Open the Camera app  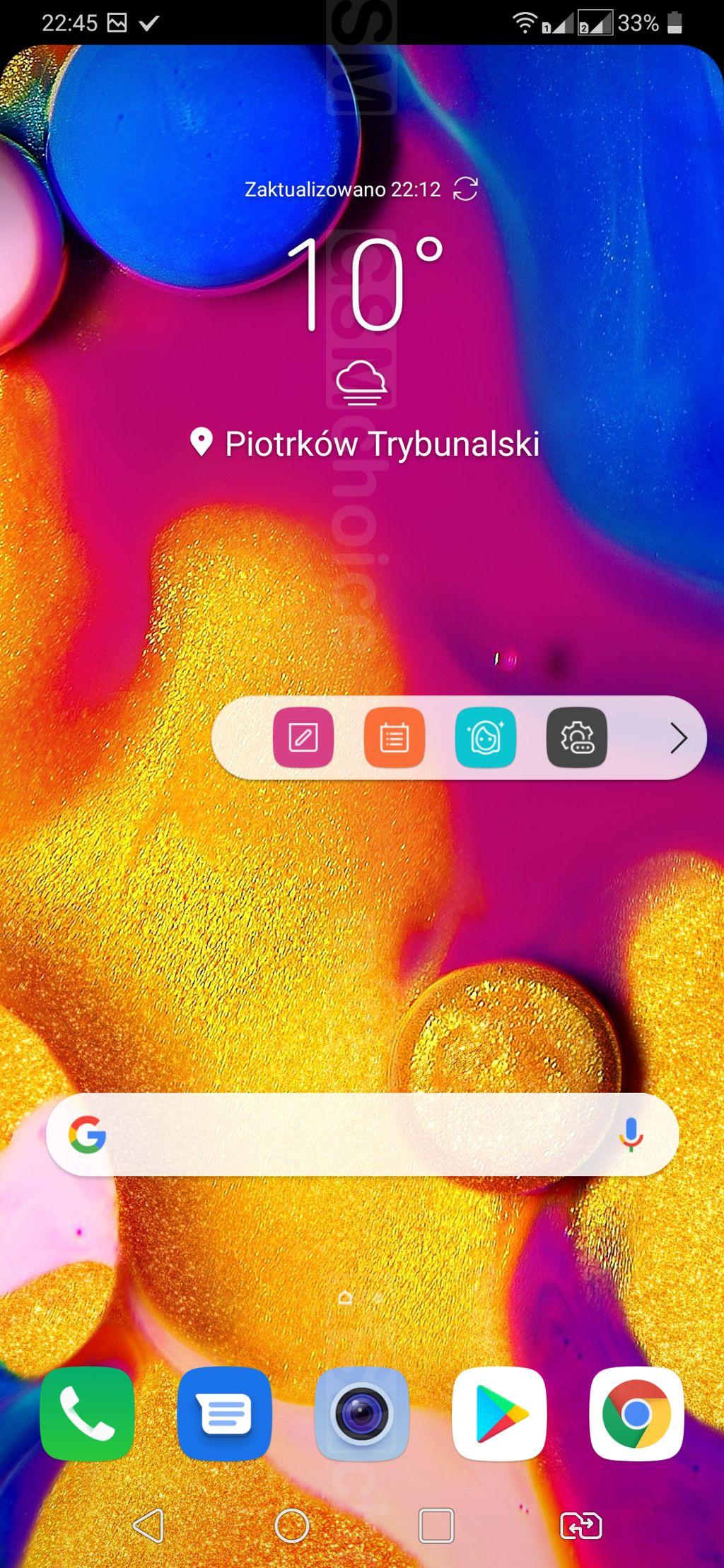(362, 1413)
